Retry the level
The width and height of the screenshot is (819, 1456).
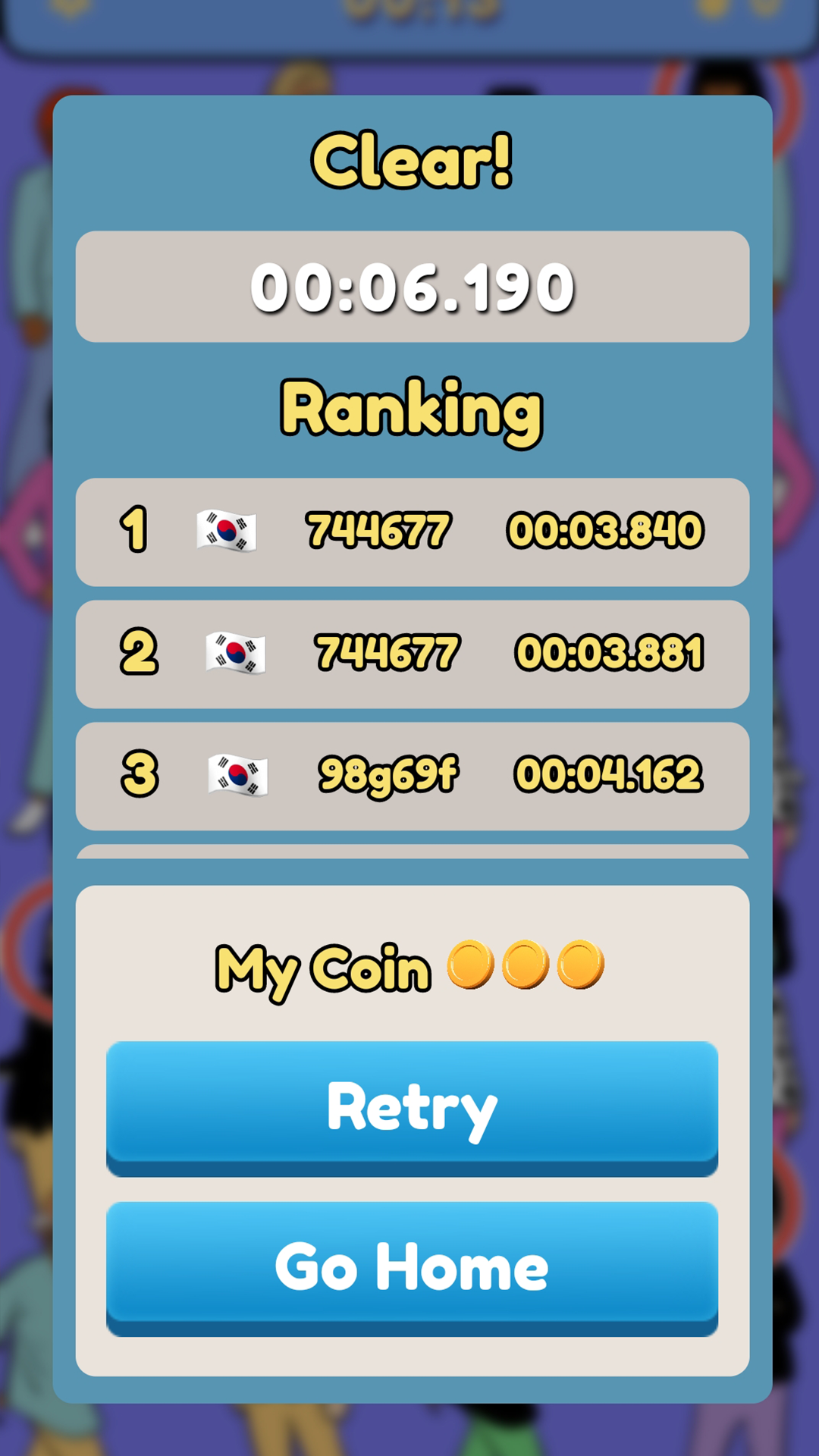[412, 1107]
